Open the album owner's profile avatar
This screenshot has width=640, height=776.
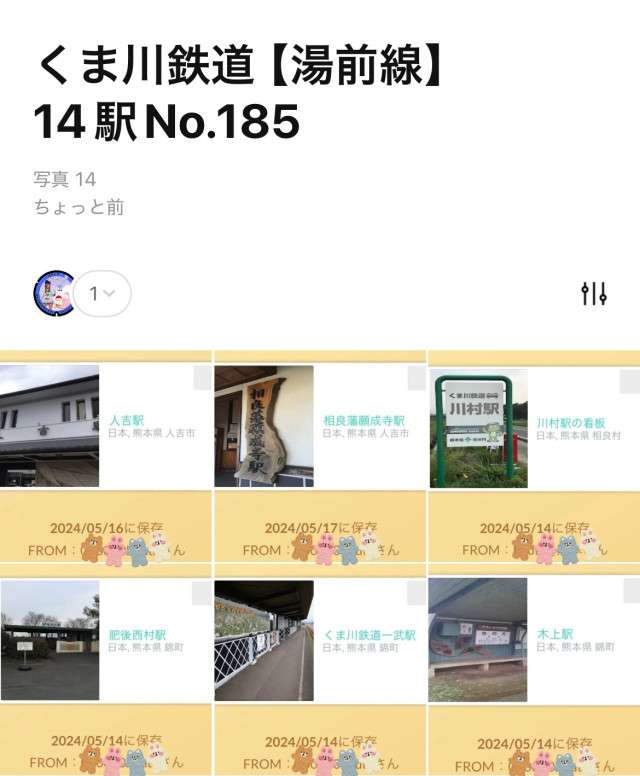pos(54,293)
